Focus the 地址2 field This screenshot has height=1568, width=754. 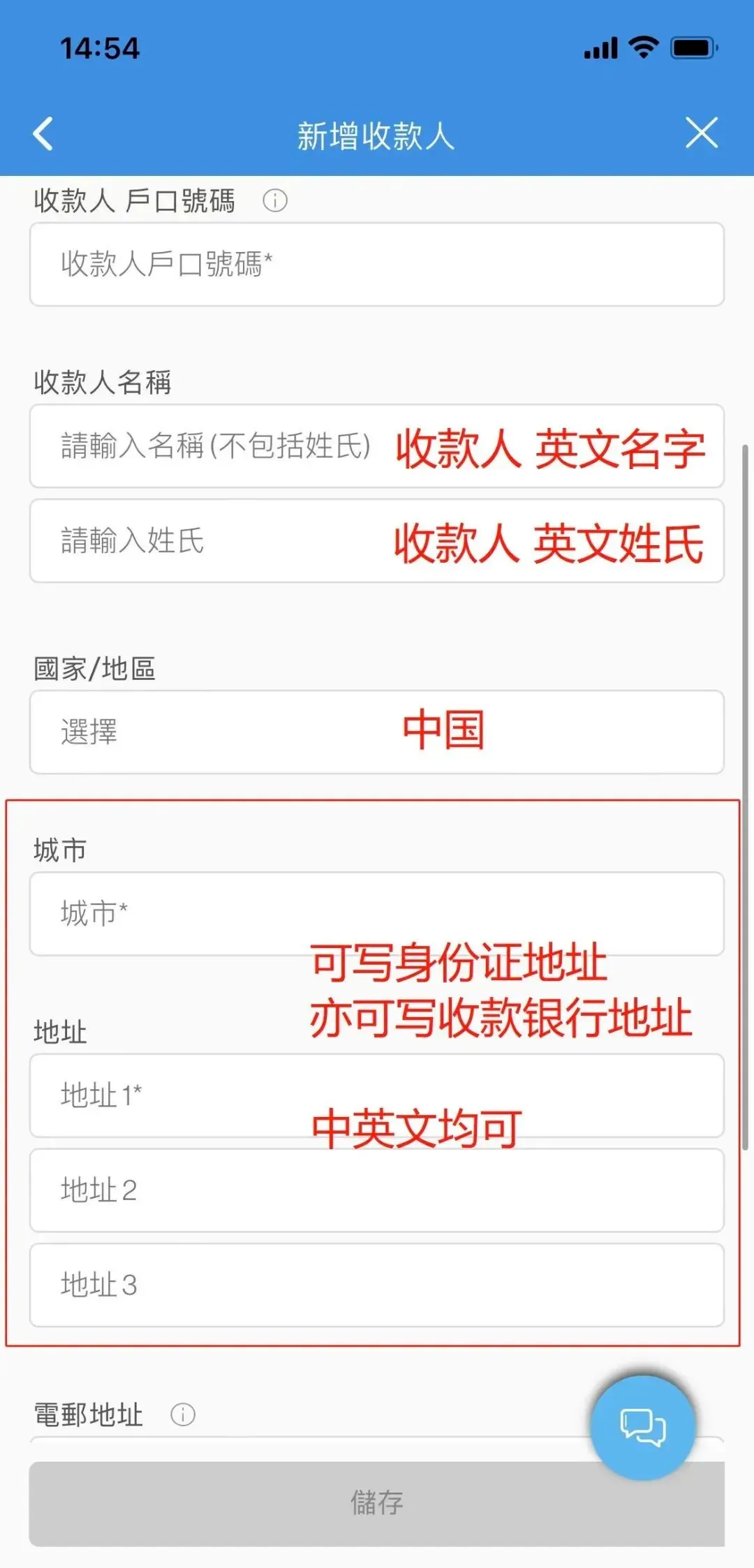pos(377,1190)
